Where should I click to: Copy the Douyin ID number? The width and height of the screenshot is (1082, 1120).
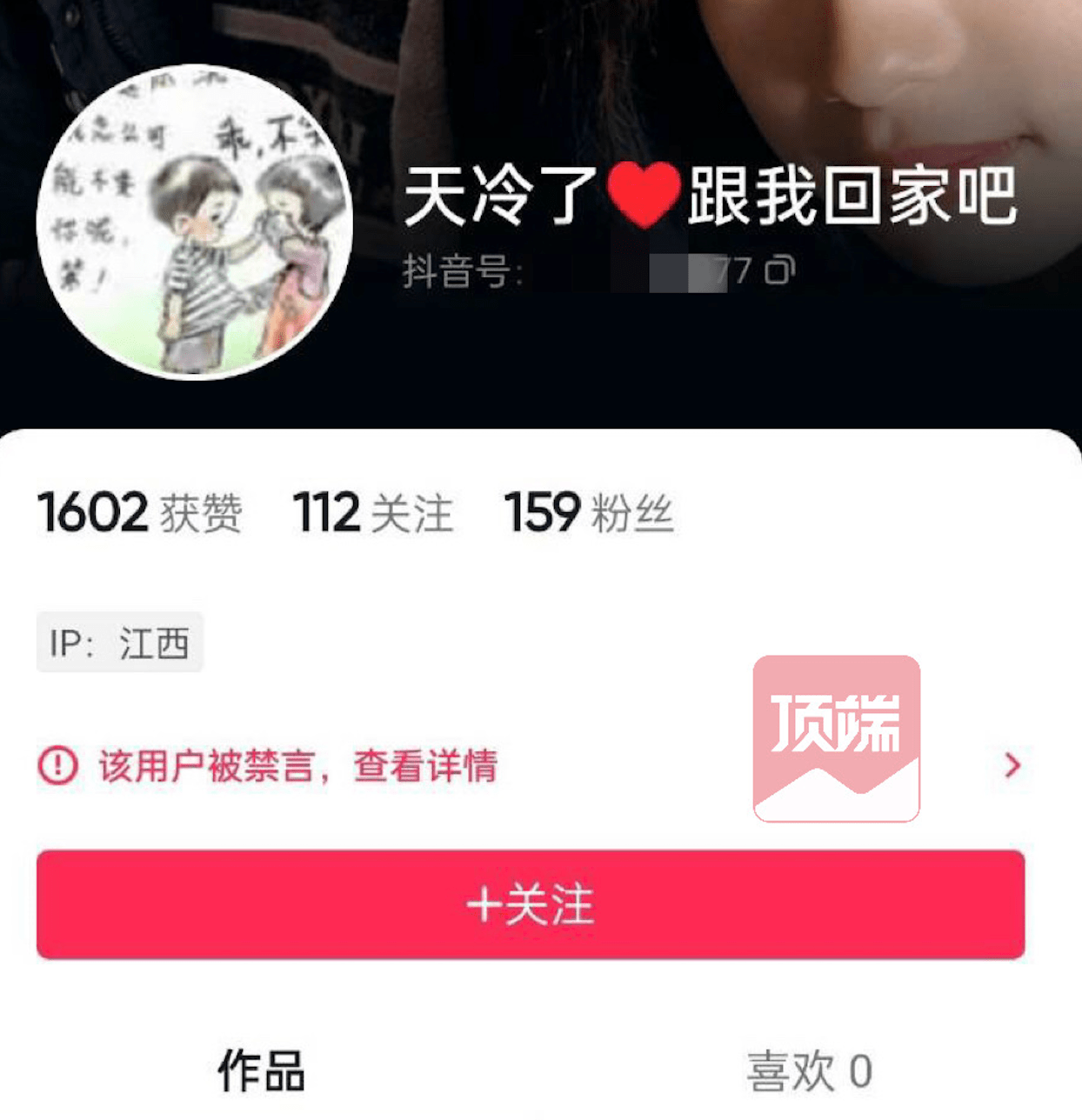tap(779, 270)
